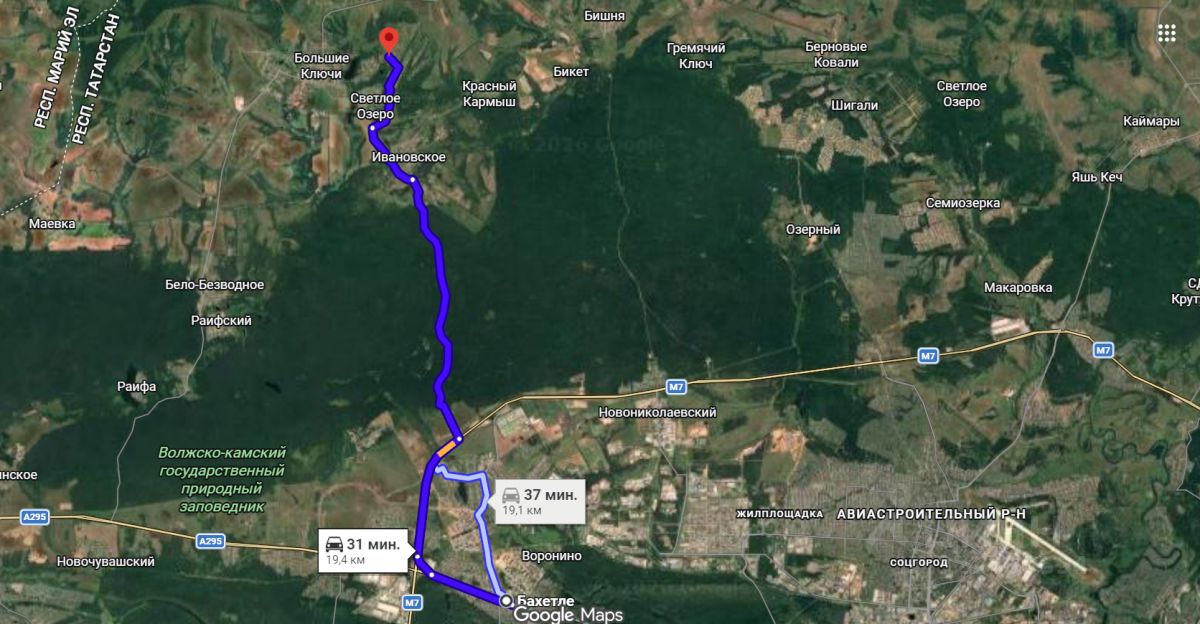The height and width of the screenshot is (624, 1200).
Task: Select the 31 min. route label
Action: 363,552
